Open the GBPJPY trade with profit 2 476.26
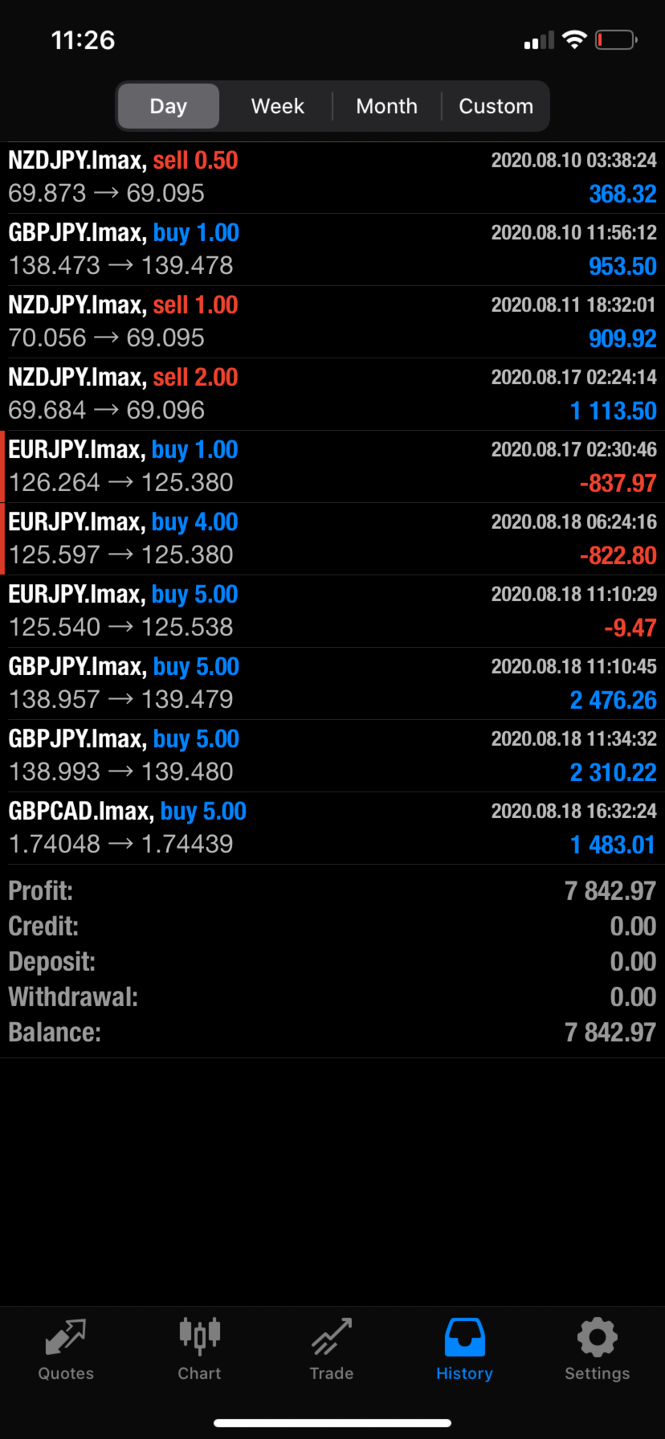The width and height of the screenshot is (665, 1439). (332, 682)
